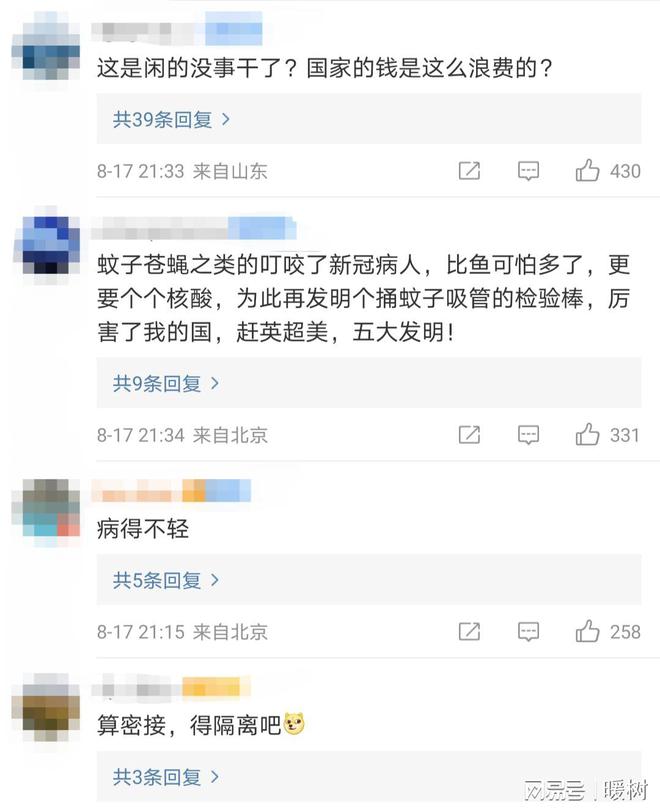Share the 病得不轻 comment
Image resolution: width=660 pixels, height=811 pixels.
(469, 632)
